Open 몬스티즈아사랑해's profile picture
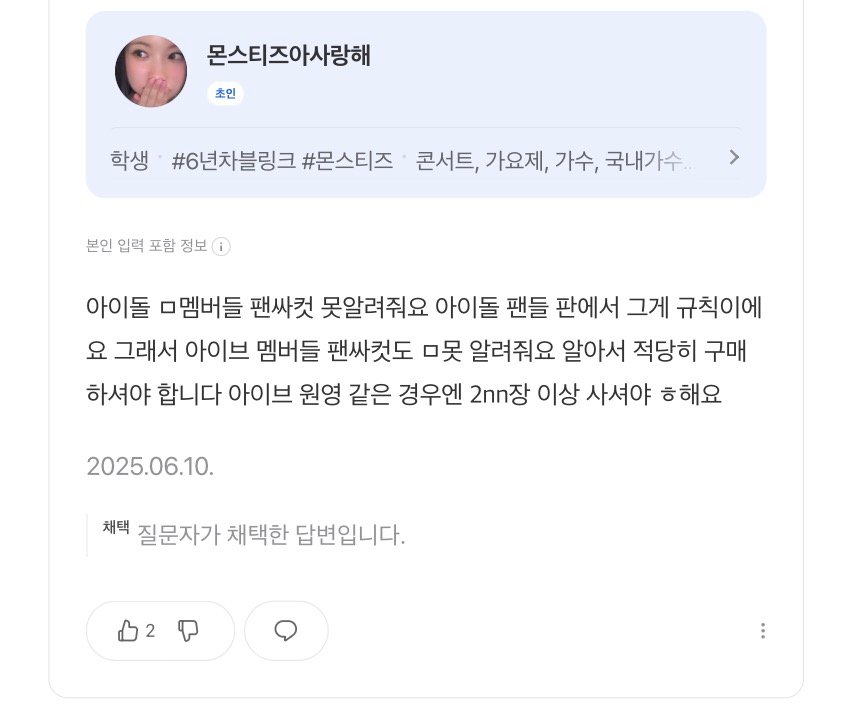Image resolution: width=867 pixels, height=710 pixels. click(x=151, y=71)
